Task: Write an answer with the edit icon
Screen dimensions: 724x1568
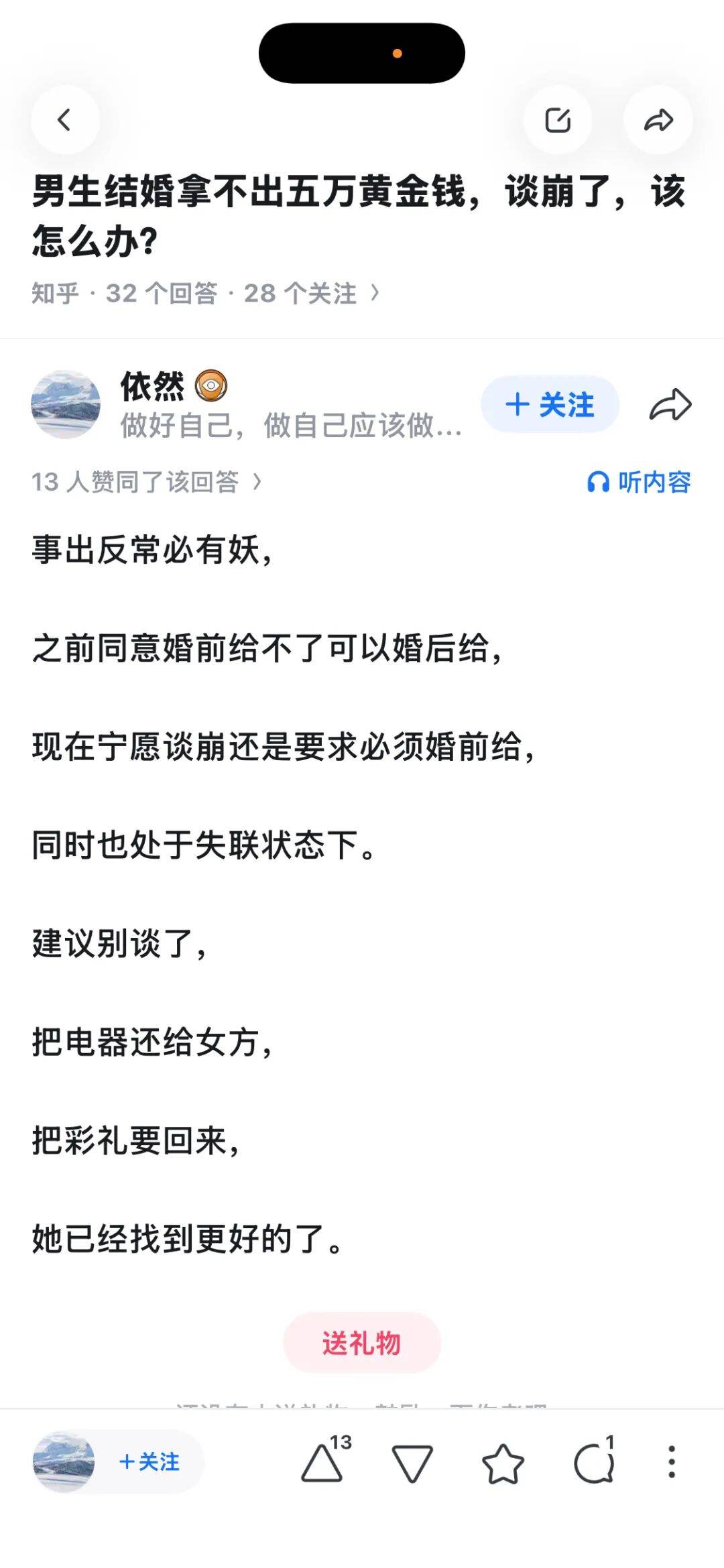Action: pyautogui.click(x=558, y=121)
